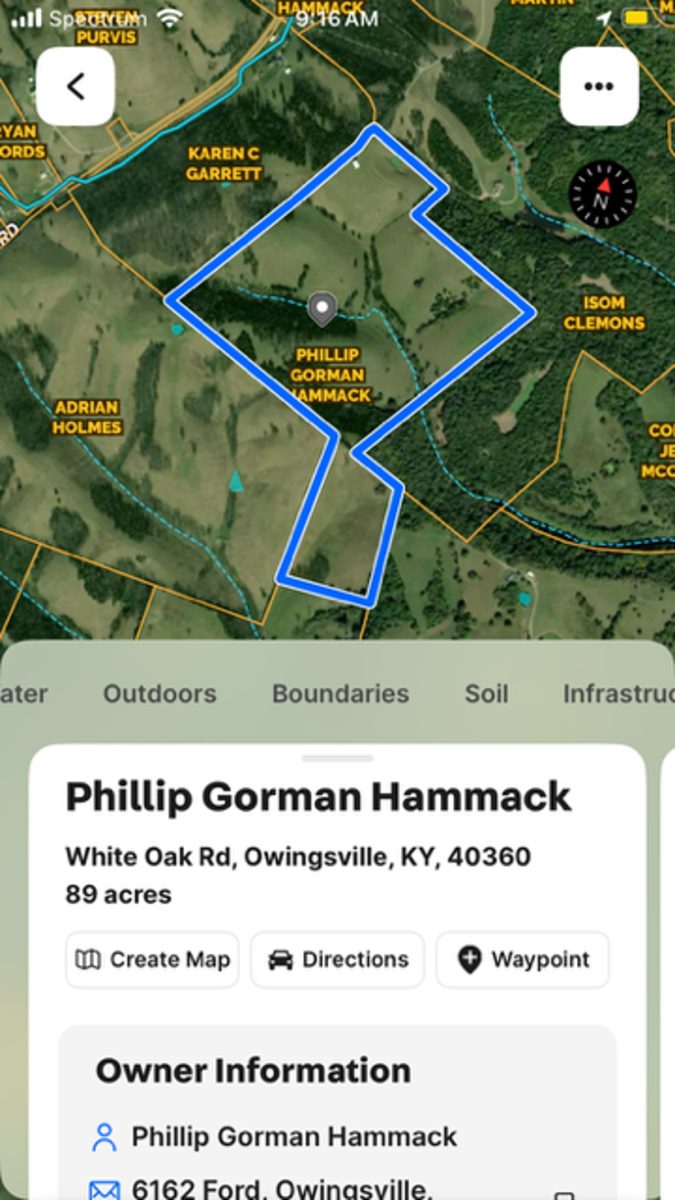Viewport: 675px width, 1200px height.
Task: Add a Waypoint for this parcel
Action: click(x=522, y=959)
